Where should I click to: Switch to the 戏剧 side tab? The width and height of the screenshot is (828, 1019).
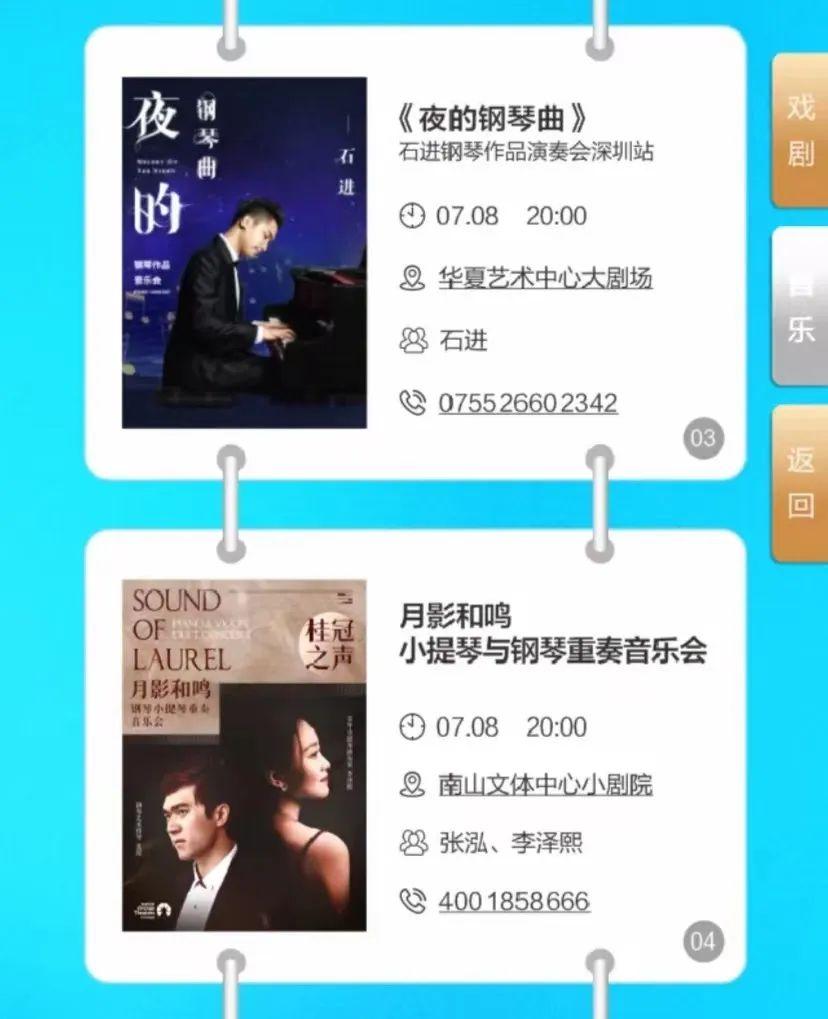point(800,131)
